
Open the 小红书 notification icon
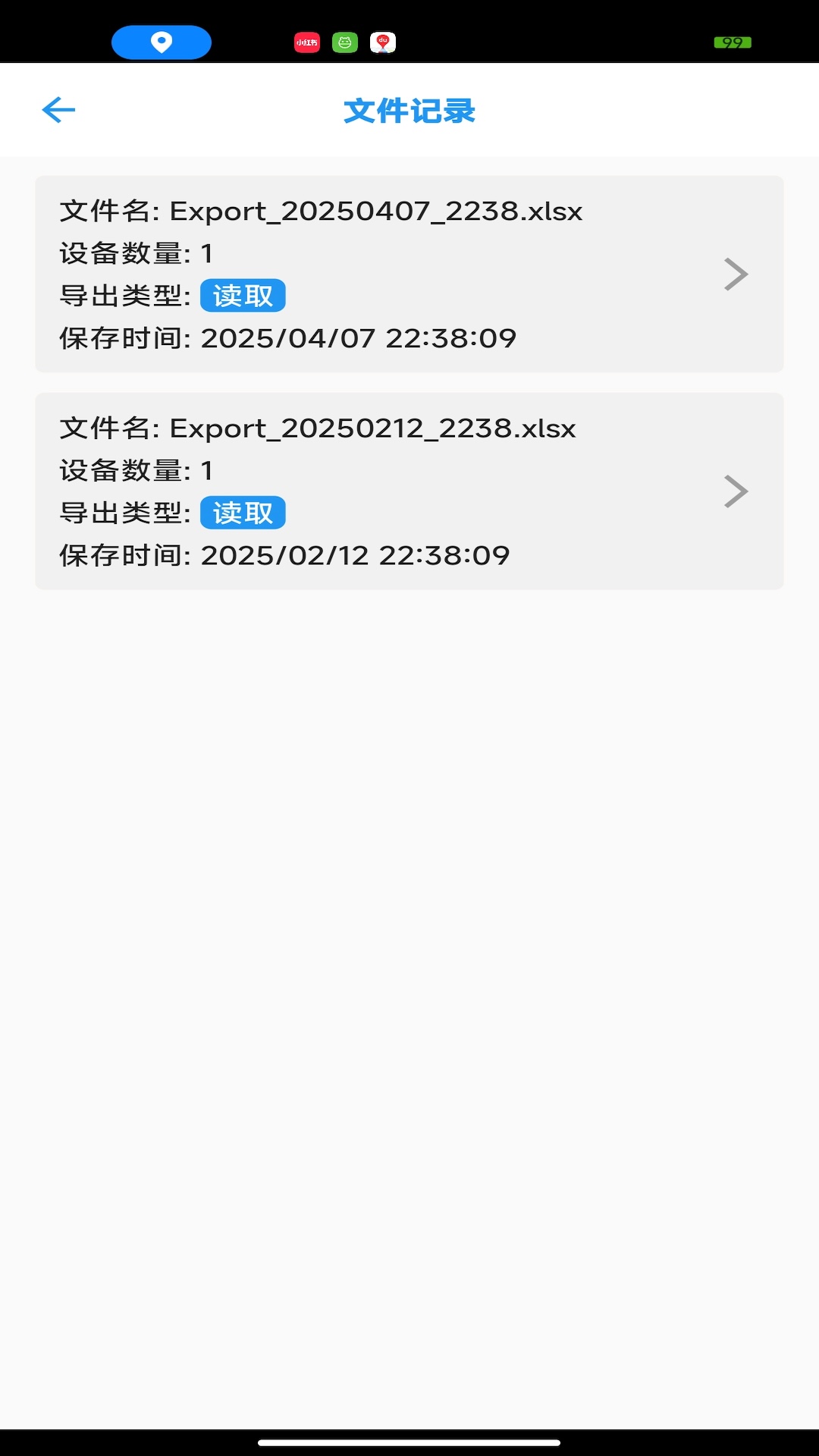tap(307, 42)
